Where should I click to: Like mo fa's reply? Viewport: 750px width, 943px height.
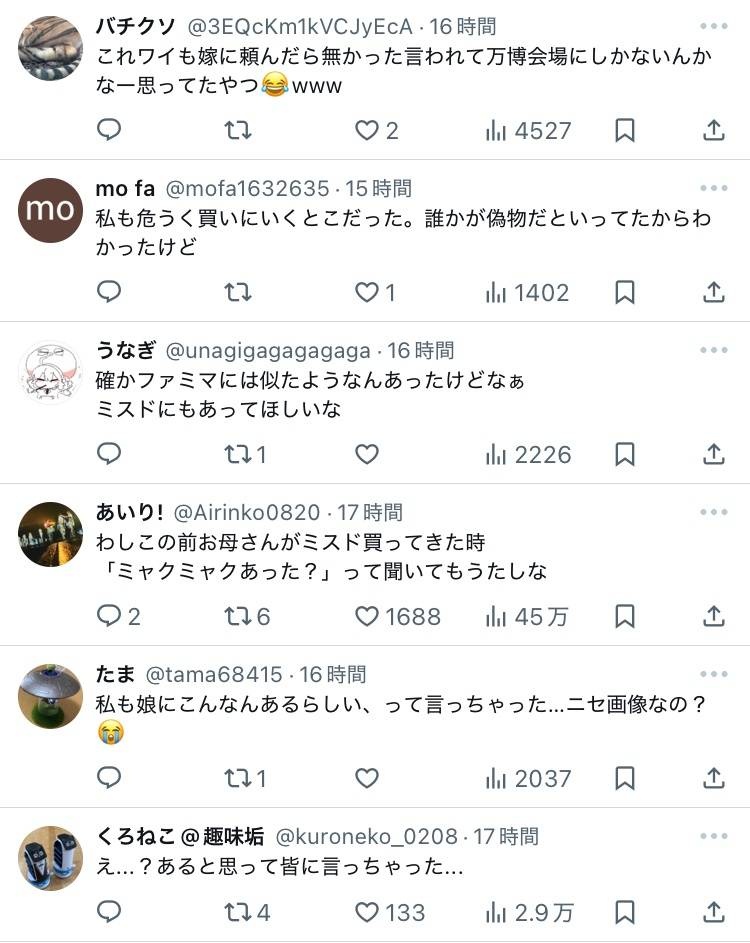pos(368,292)
